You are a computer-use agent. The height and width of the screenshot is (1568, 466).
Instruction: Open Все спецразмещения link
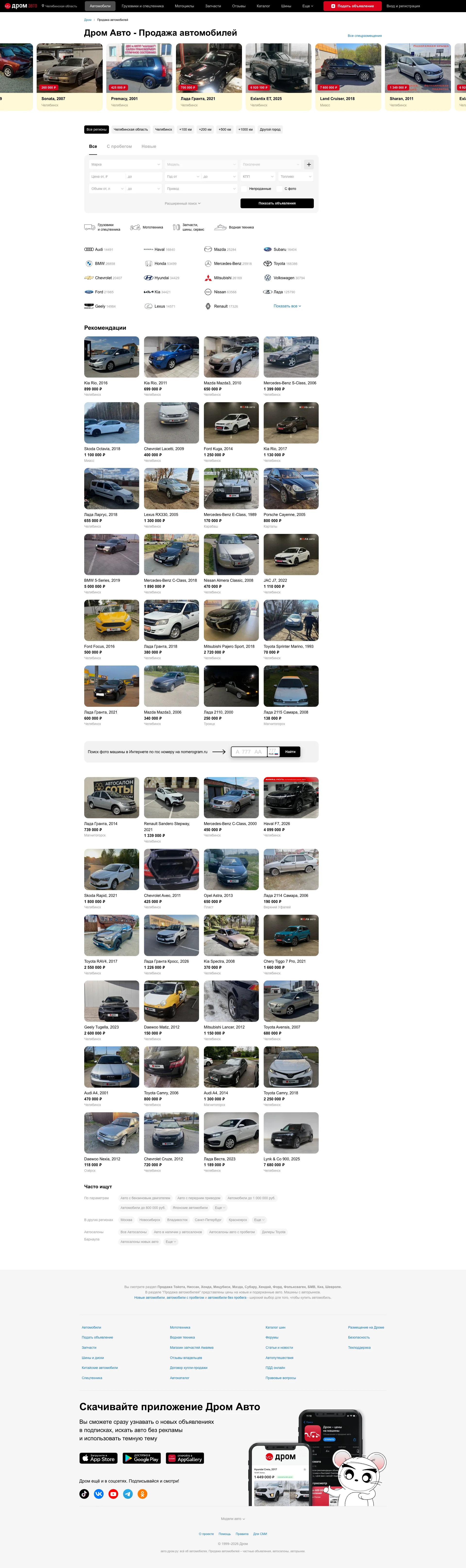(x=364, y=36)
